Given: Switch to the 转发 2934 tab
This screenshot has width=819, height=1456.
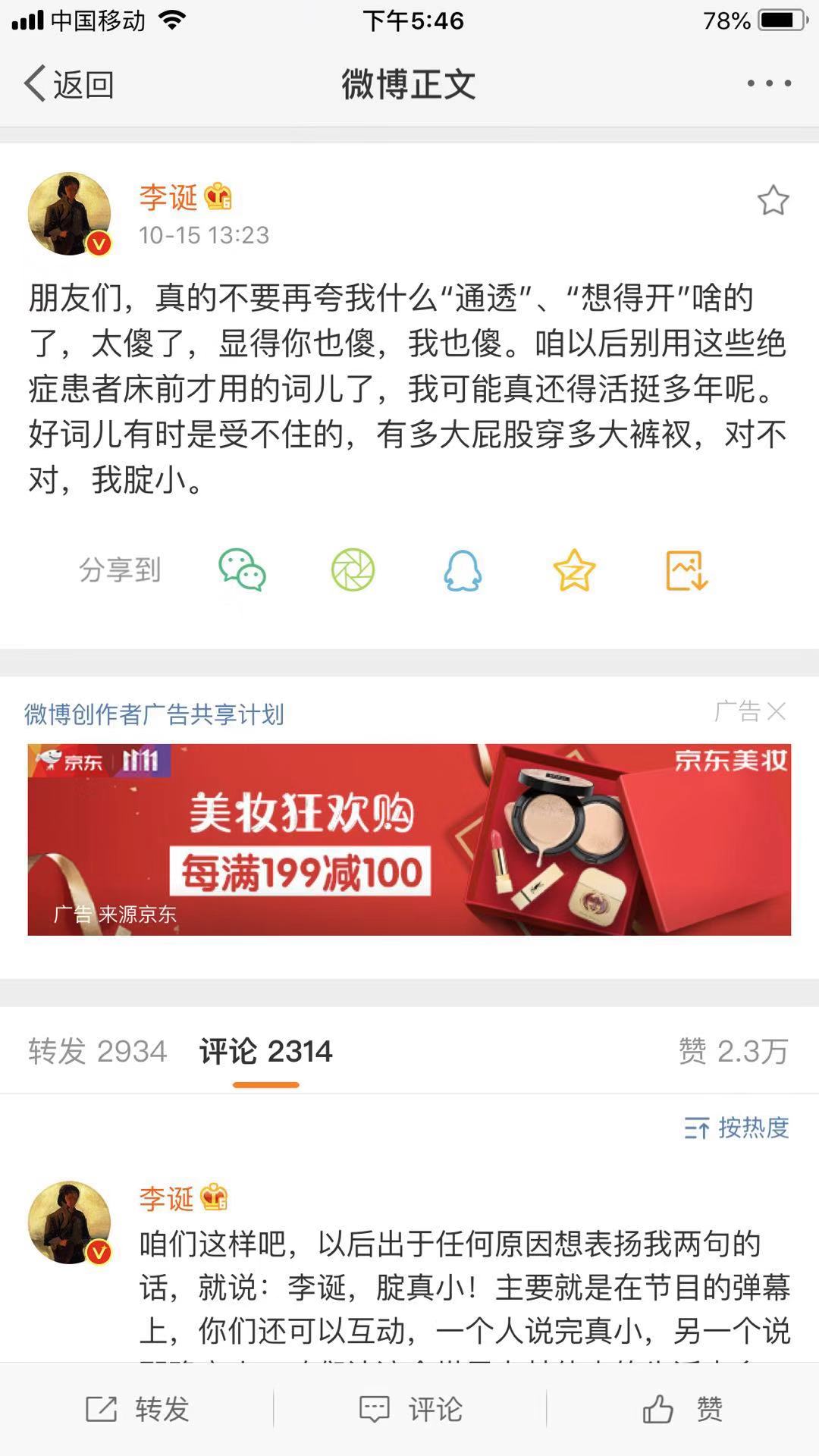Looking at the screenshot, I should point(97,1051).
